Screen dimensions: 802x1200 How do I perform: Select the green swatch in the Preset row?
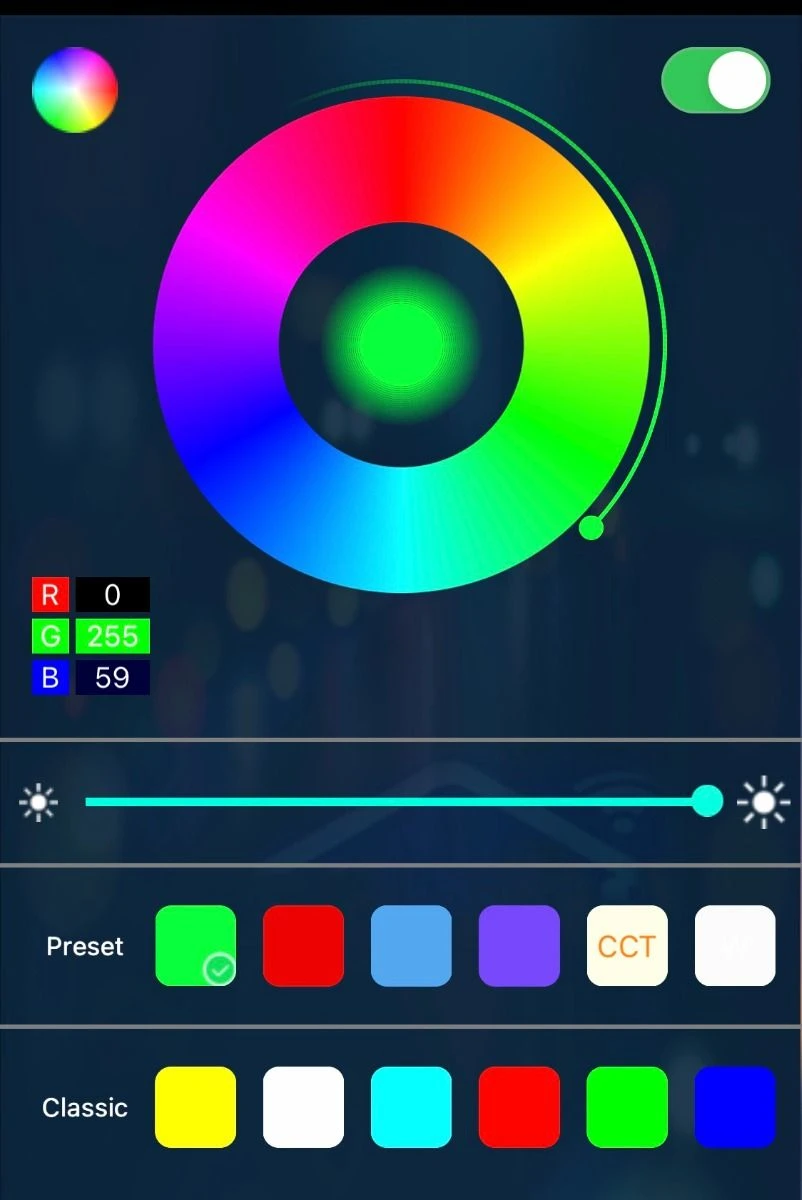tap(196, 946)
